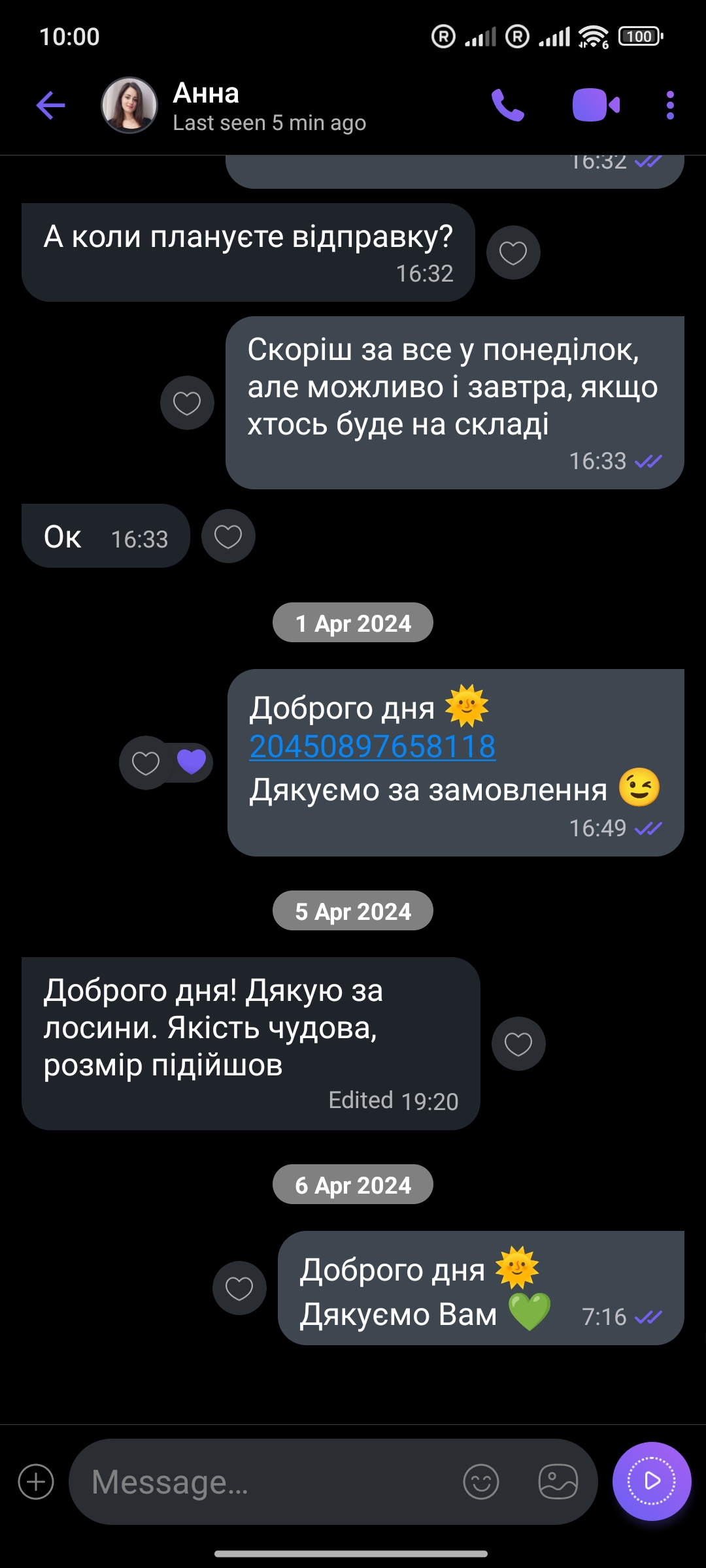This screenshot has height=1568, width=706.
Task: Start a video call with Анна
Action: [x=596, y=105]
